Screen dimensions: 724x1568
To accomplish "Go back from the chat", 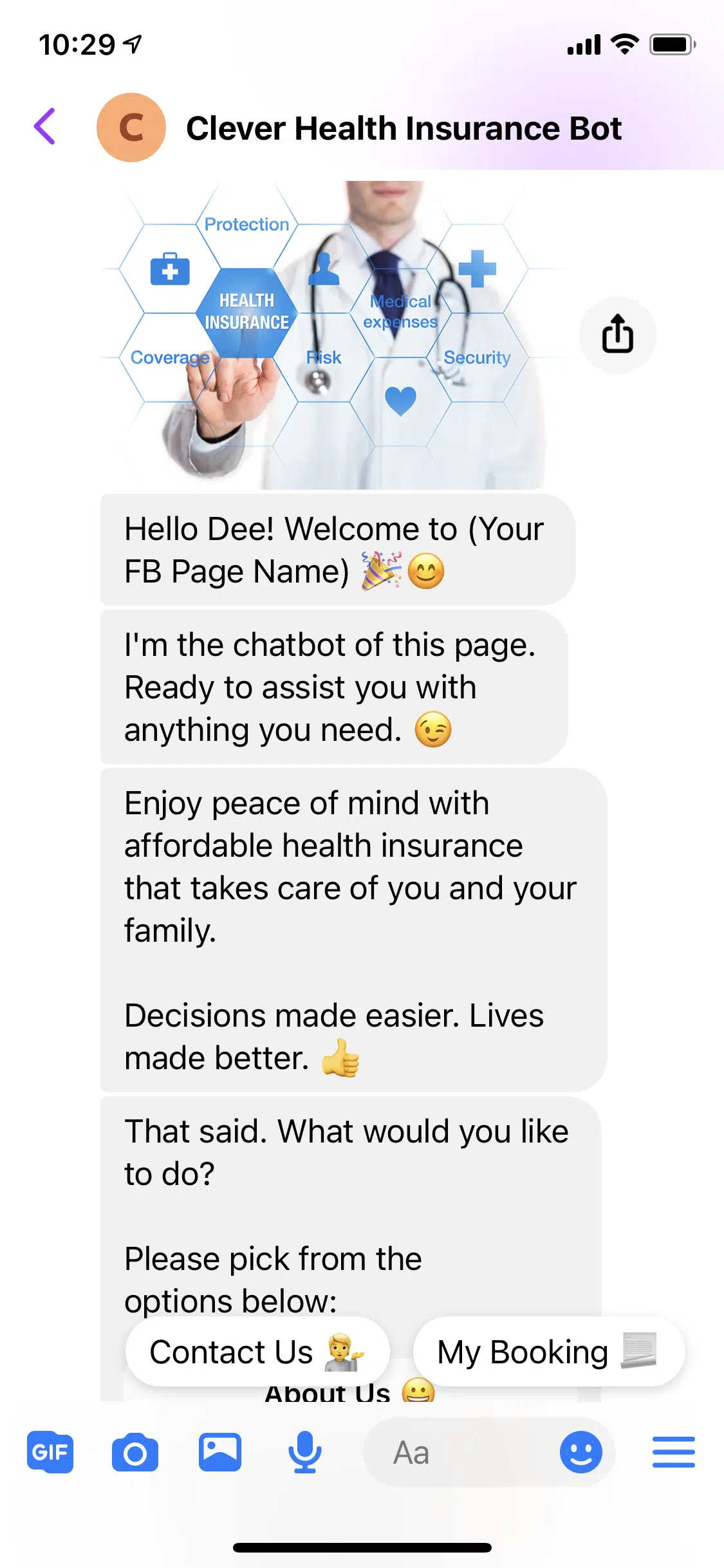I will 45,127.
